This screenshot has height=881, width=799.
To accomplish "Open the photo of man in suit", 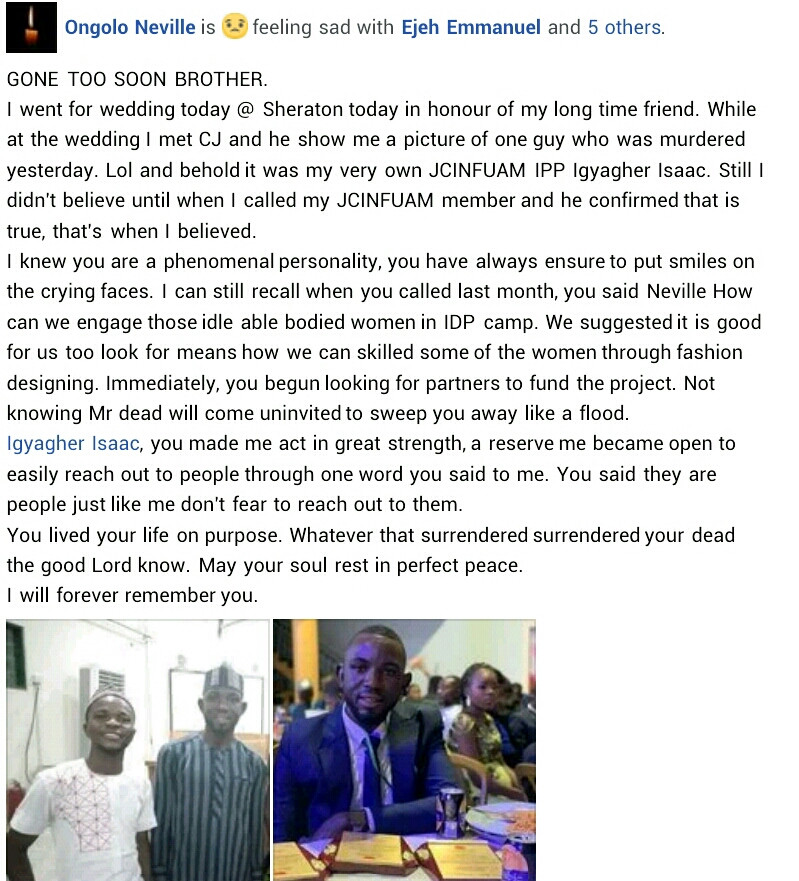I will [x=404, y=749].
